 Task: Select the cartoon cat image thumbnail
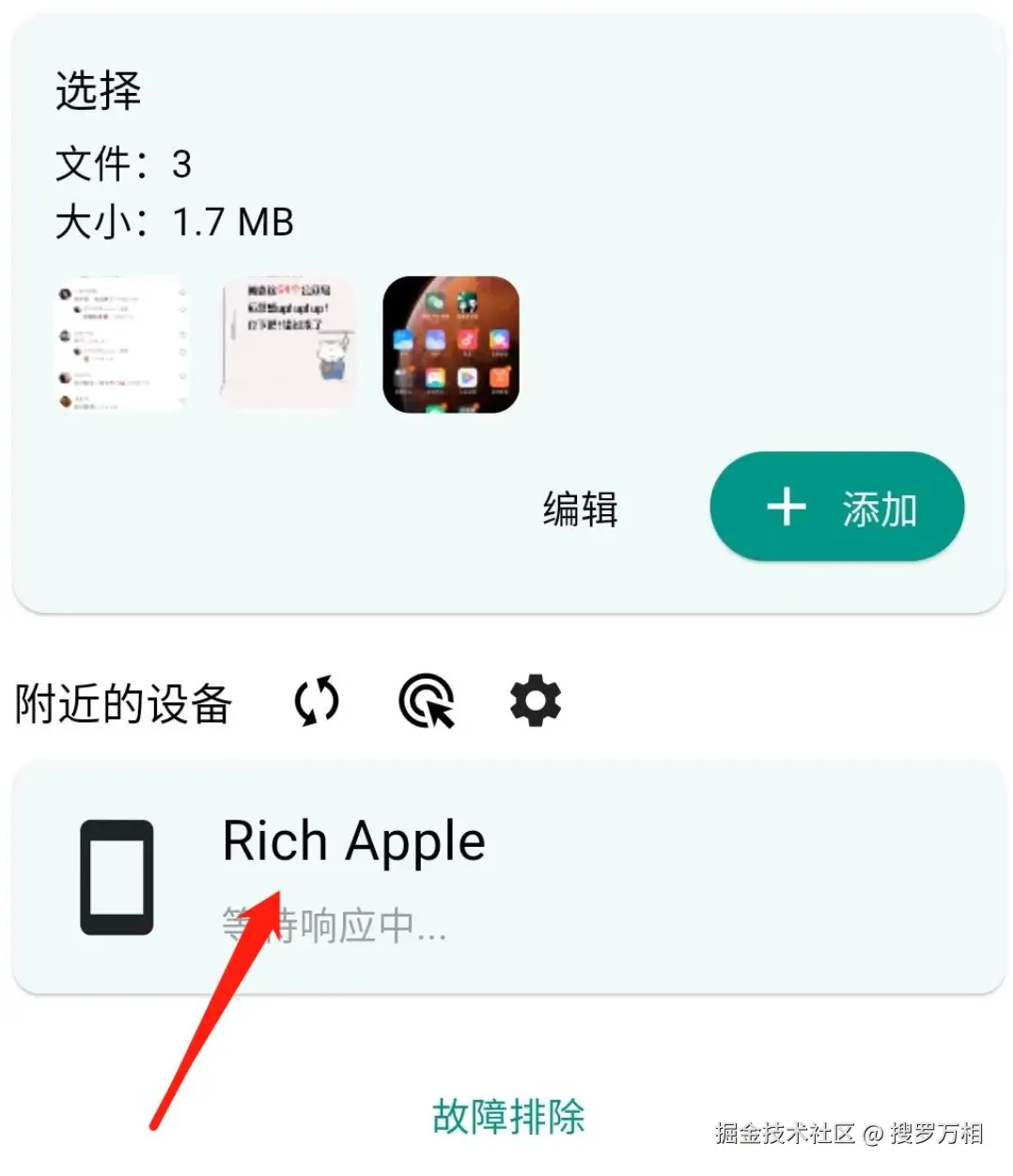click(x=286, y=344)
